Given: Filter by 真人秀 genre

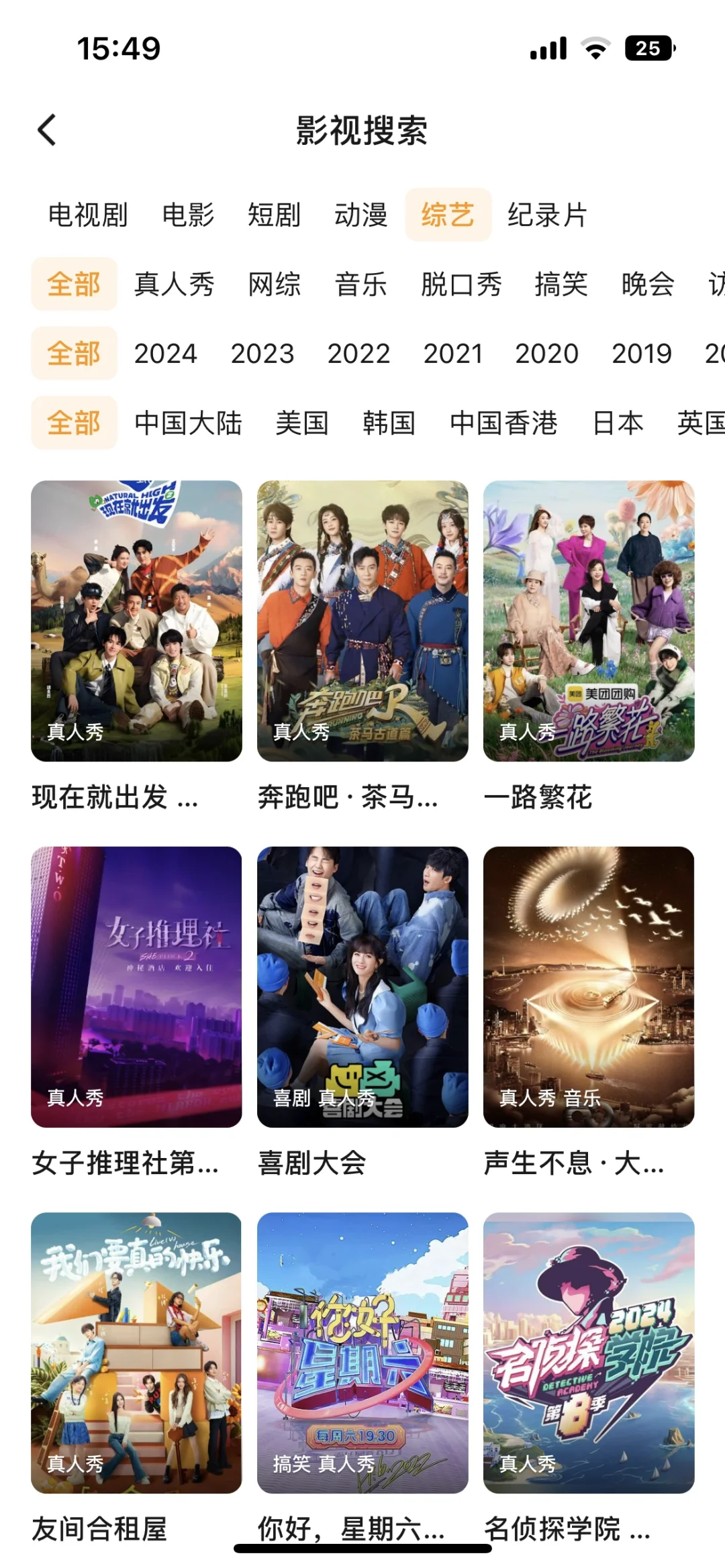Looking at the screenshot, I should (174, 284).
